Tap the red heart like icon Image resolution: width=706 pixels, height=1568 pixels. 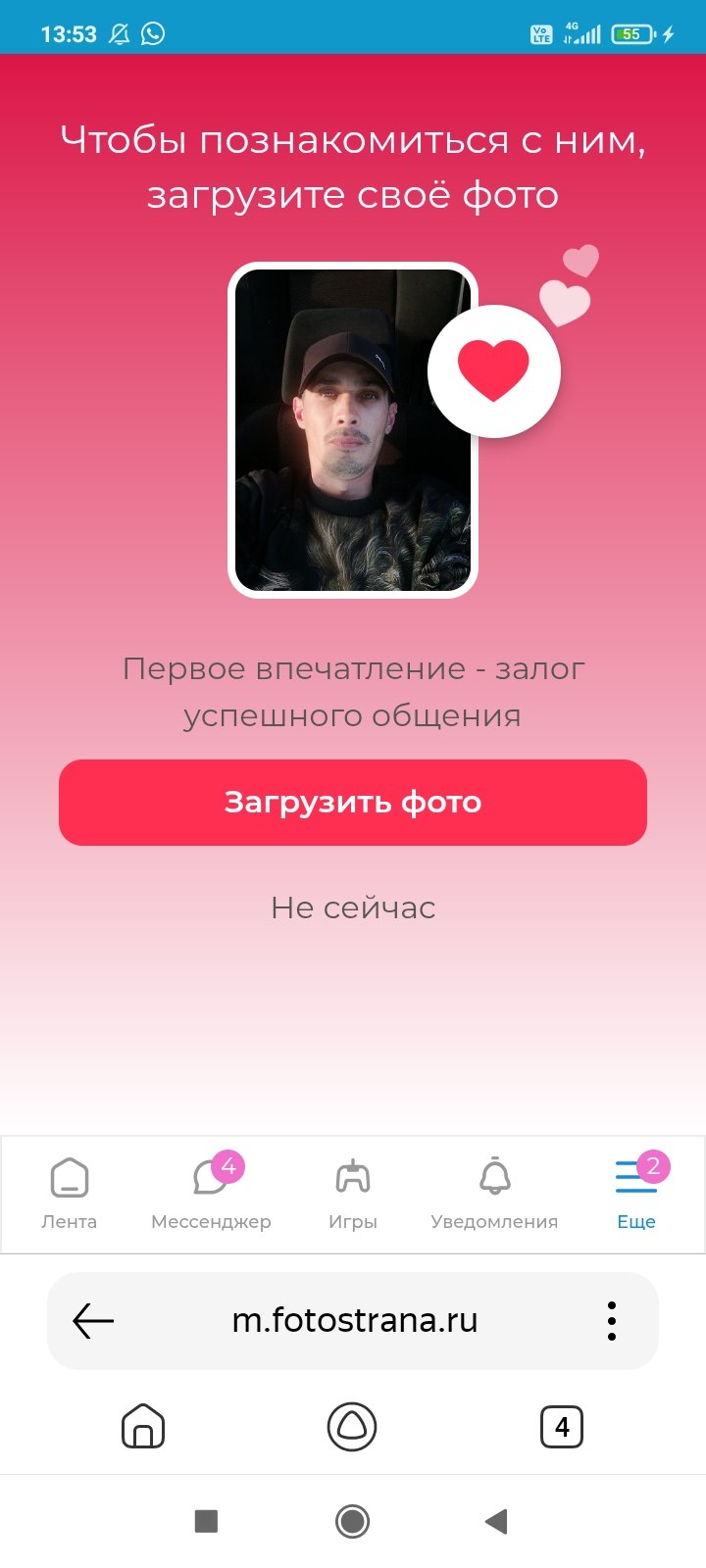[494, 369]
